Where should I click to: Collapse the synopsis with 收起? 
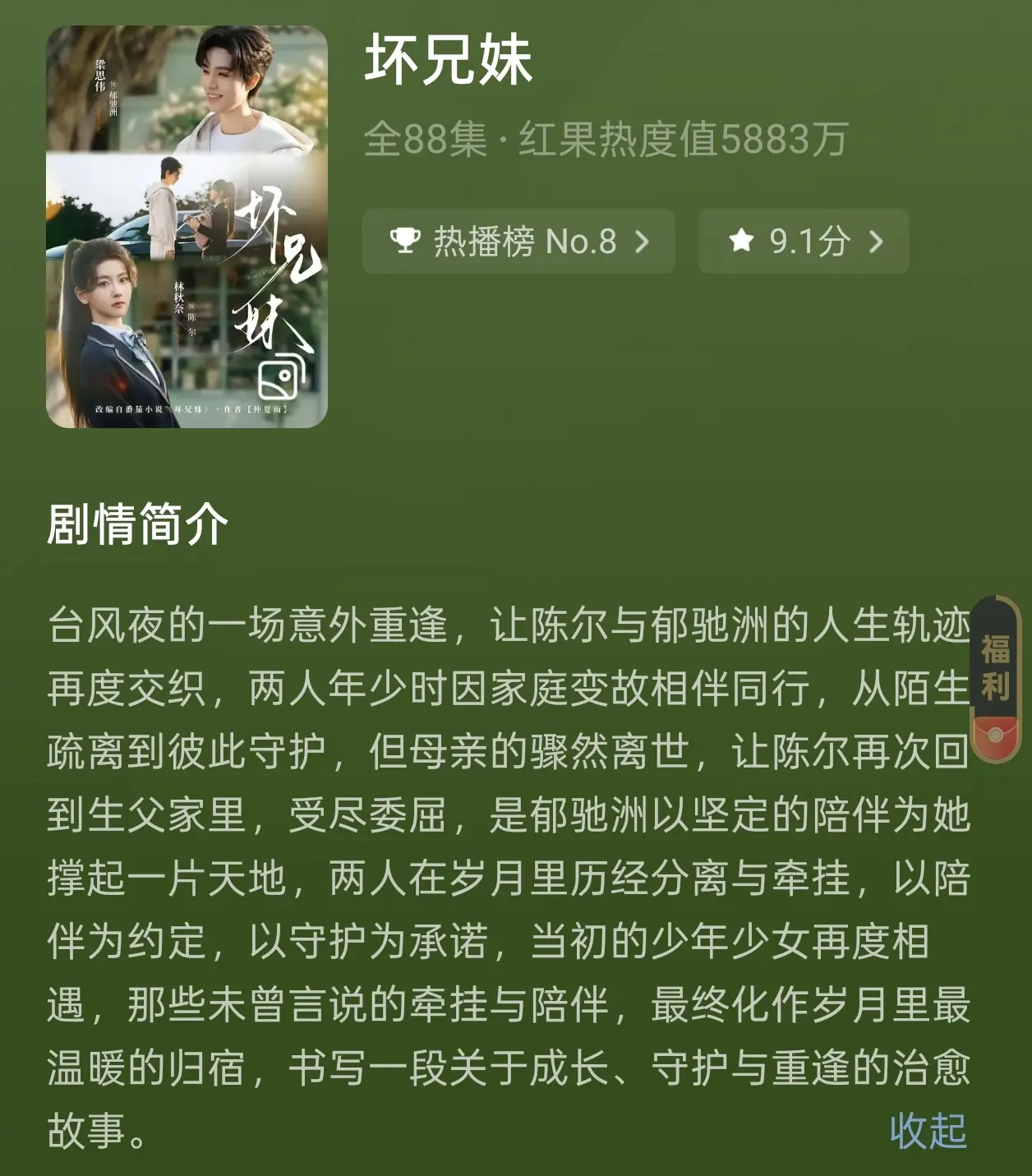click(x=928, y=1131)
